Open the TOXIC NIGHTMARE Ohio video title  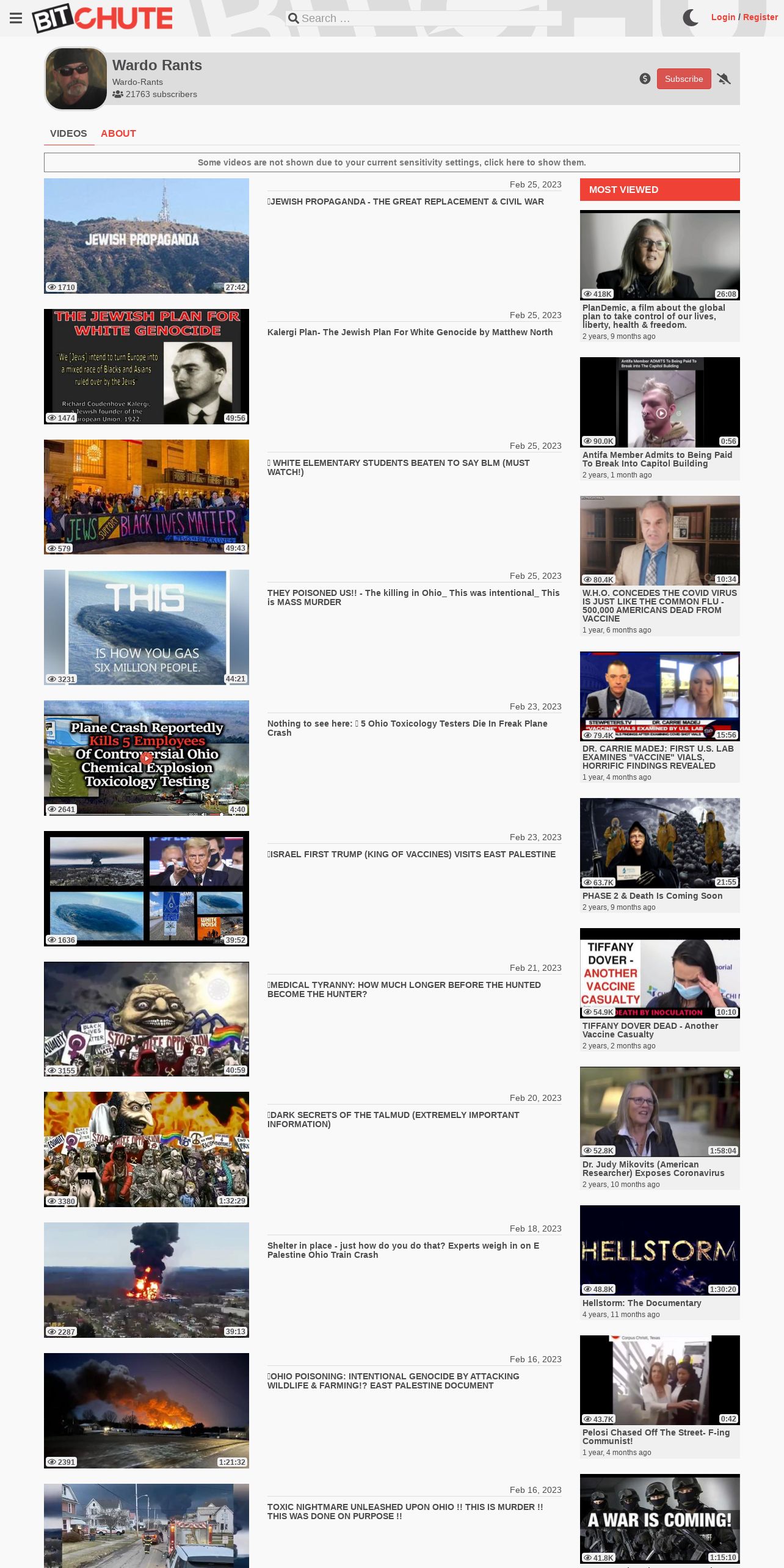405,1511
